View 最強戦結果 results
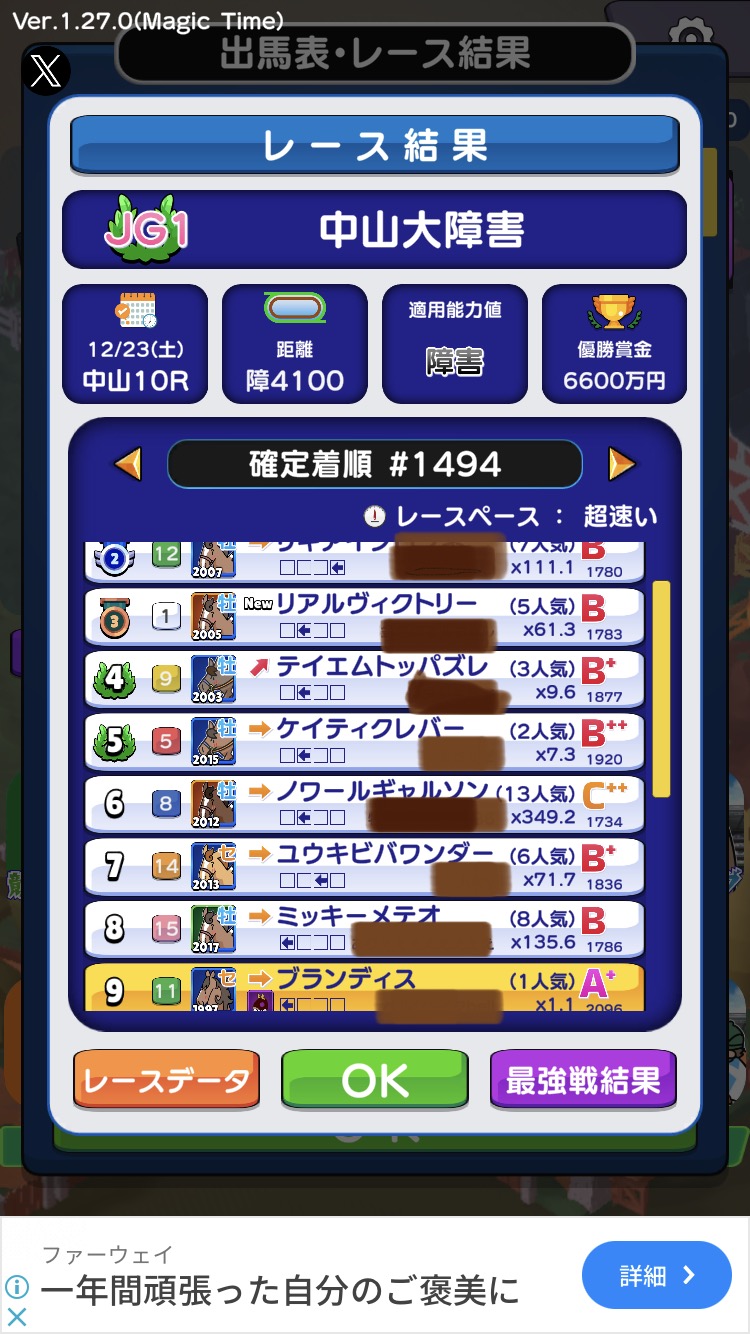Screen dimensions: 750x1334 (583, 1080)
